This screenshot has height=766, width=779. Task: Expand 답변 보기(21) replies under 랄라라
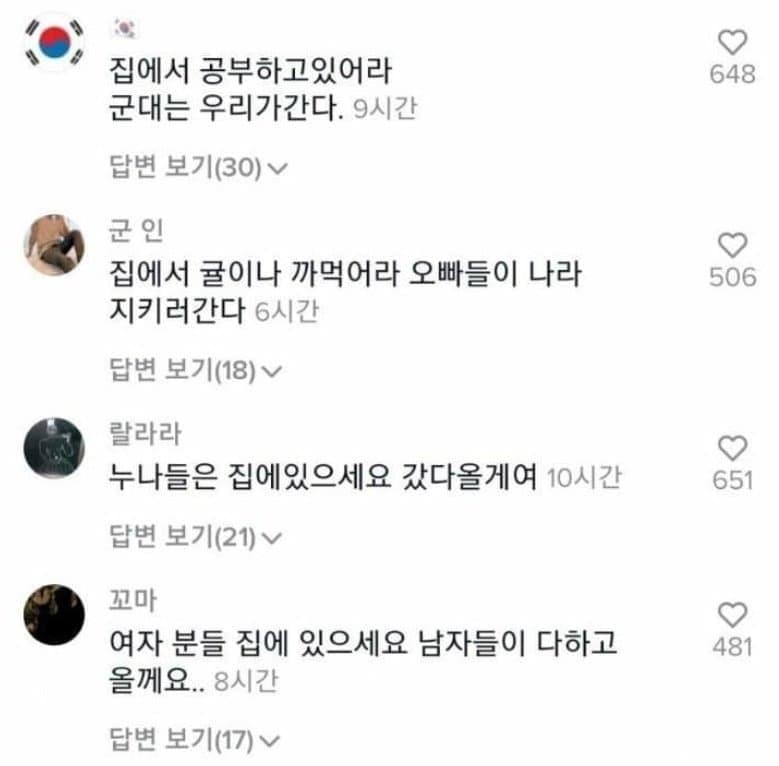[x=196, y=538]
